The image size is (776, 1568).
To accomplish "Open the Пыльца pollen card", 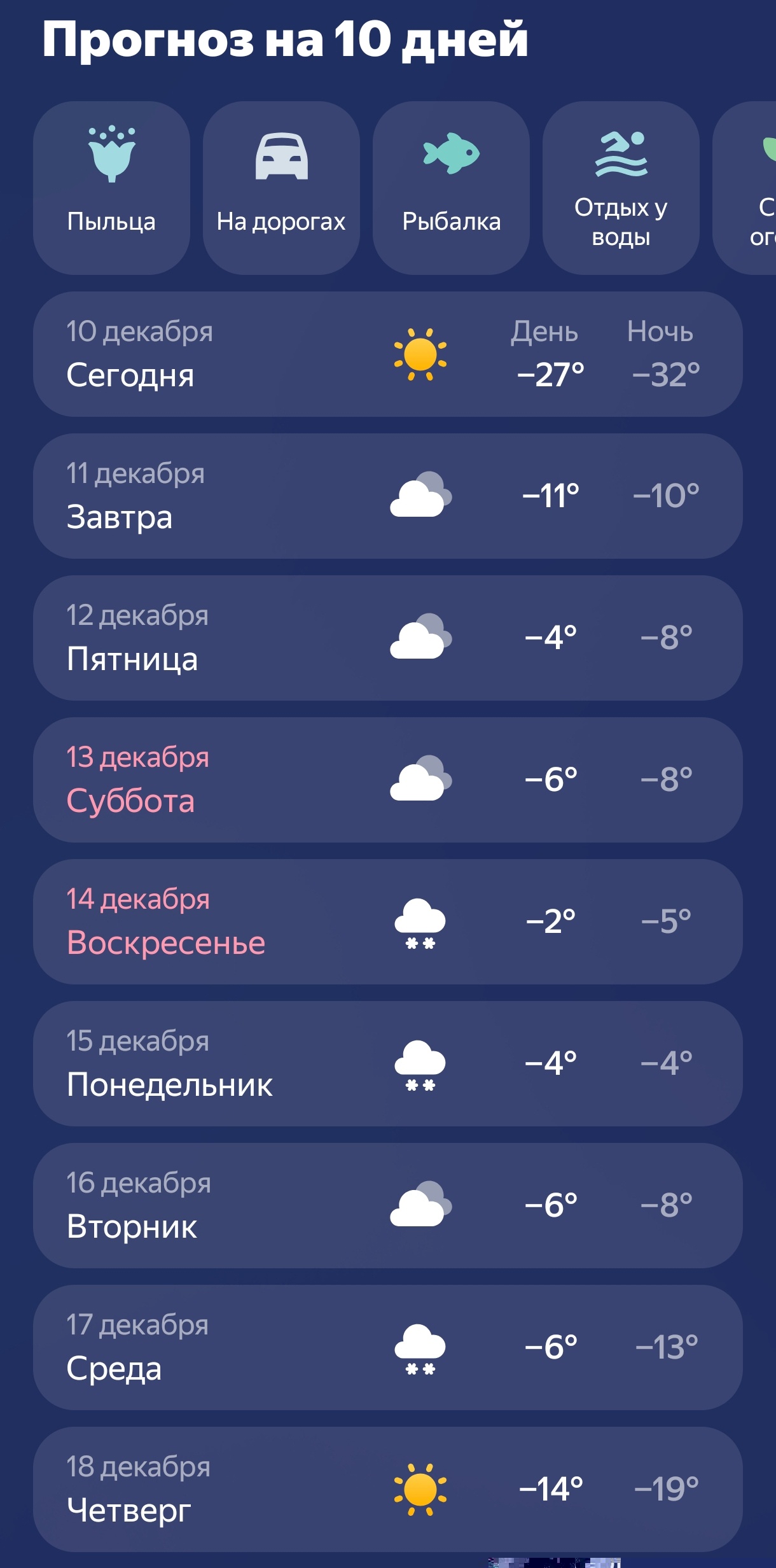I will click(111, 188).
